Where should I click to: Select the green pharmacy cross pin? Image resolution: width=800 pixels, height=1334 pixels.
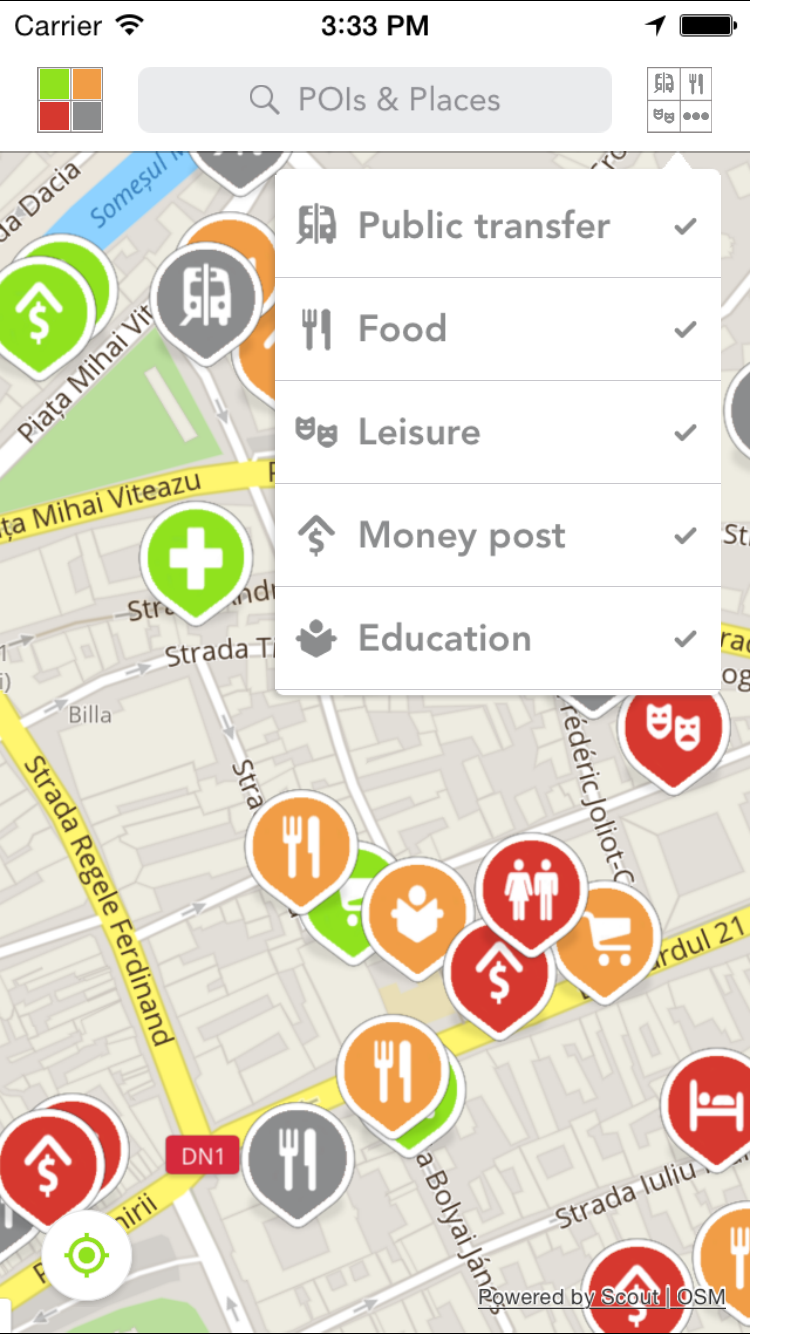[x=197, y=558]
